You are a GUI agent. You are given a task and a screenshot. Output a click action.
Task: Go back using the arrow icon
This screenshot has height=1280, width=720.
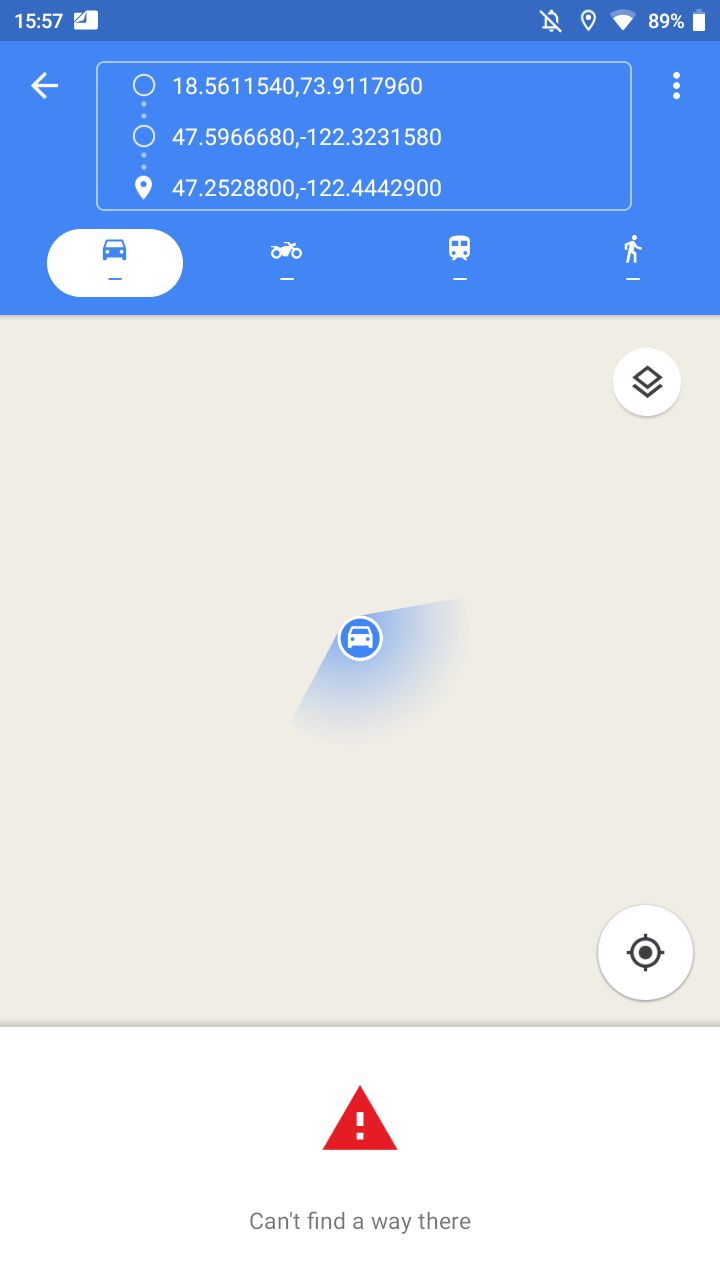(x=45, y=86)
